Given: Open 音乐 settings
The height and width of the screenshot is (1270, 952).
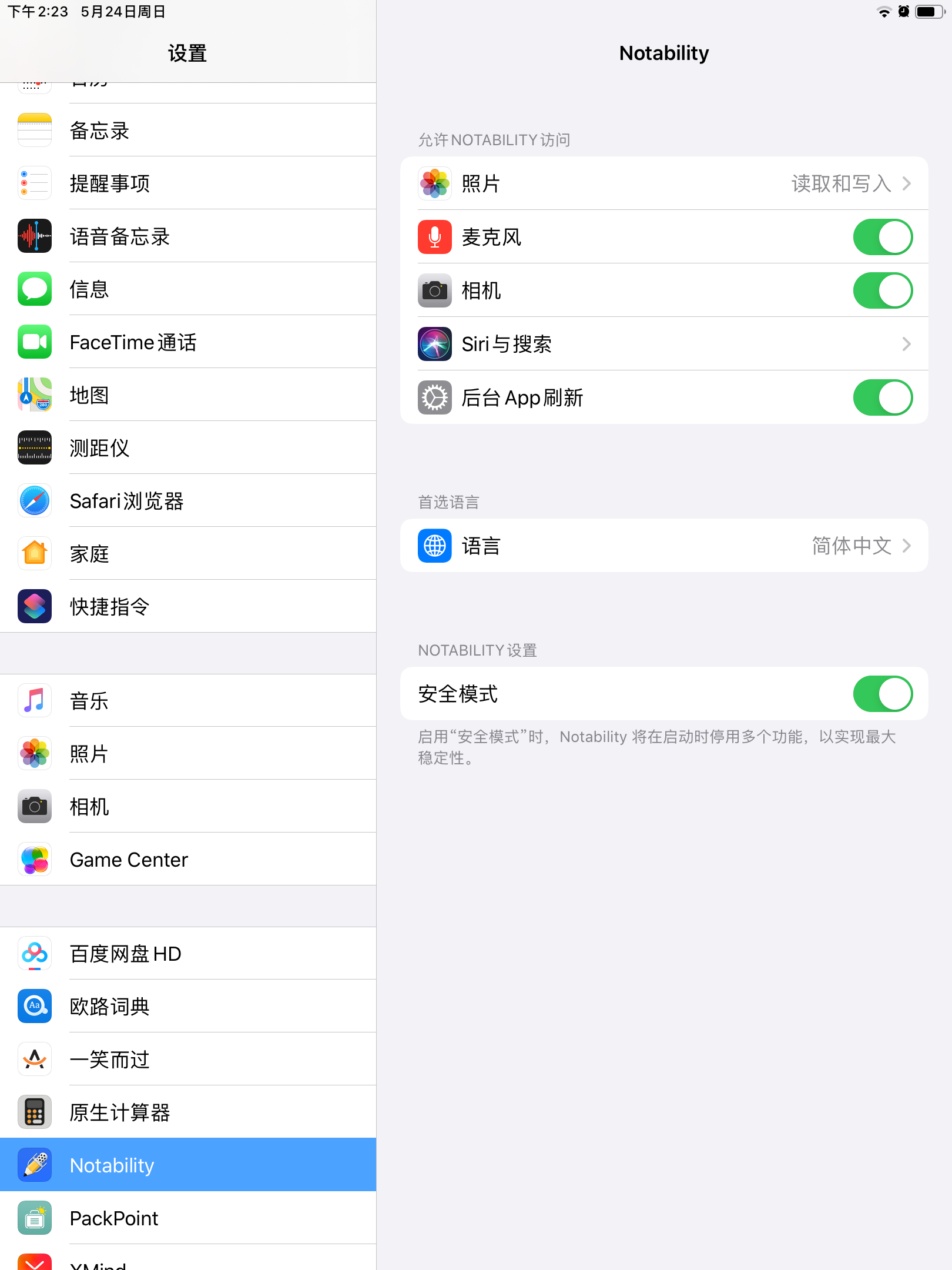Looking at the screenshot, I should tap(188, 701).
